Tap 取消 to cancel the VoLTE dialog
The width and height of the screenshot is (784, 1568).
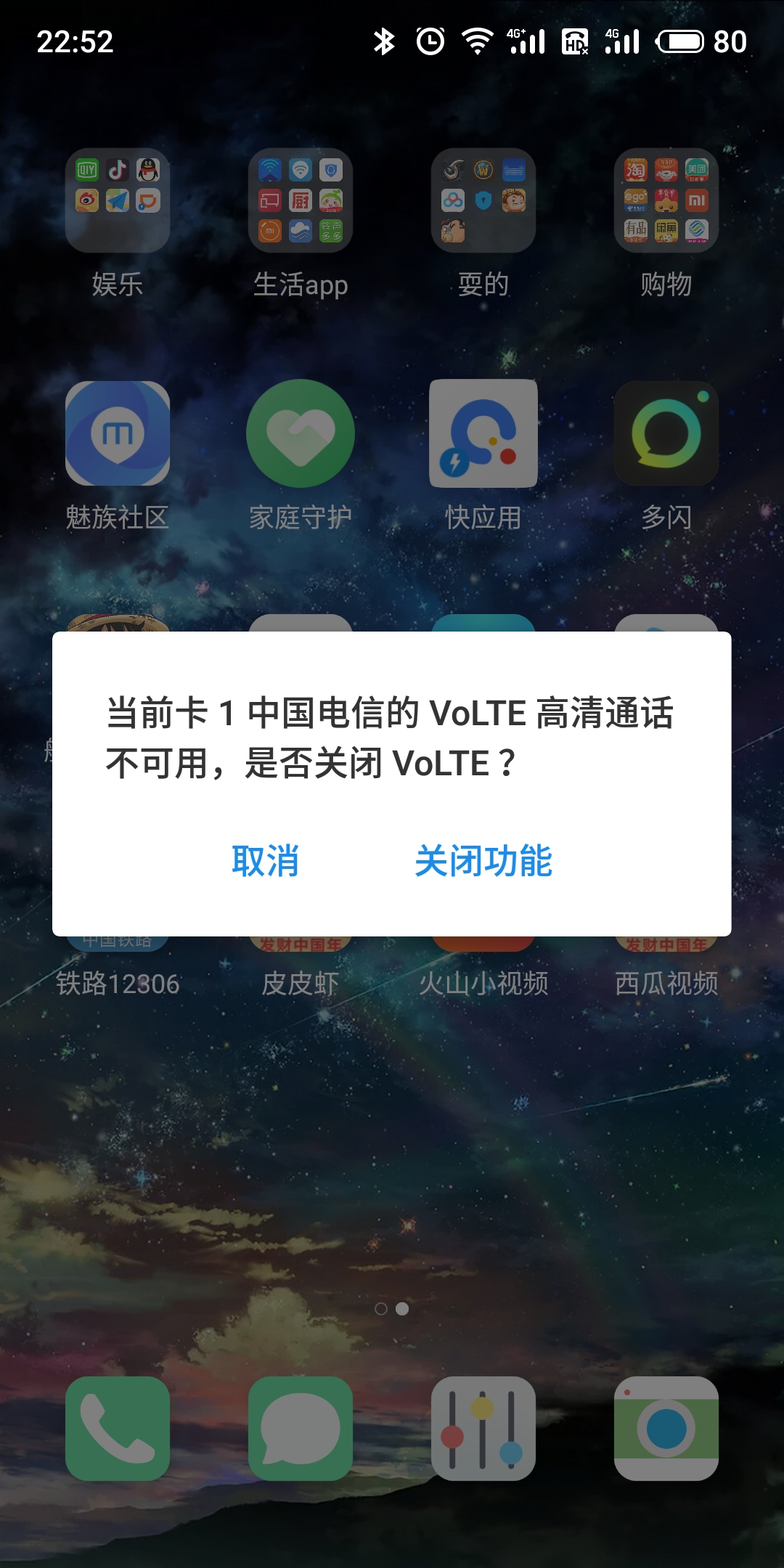point(265,861)
